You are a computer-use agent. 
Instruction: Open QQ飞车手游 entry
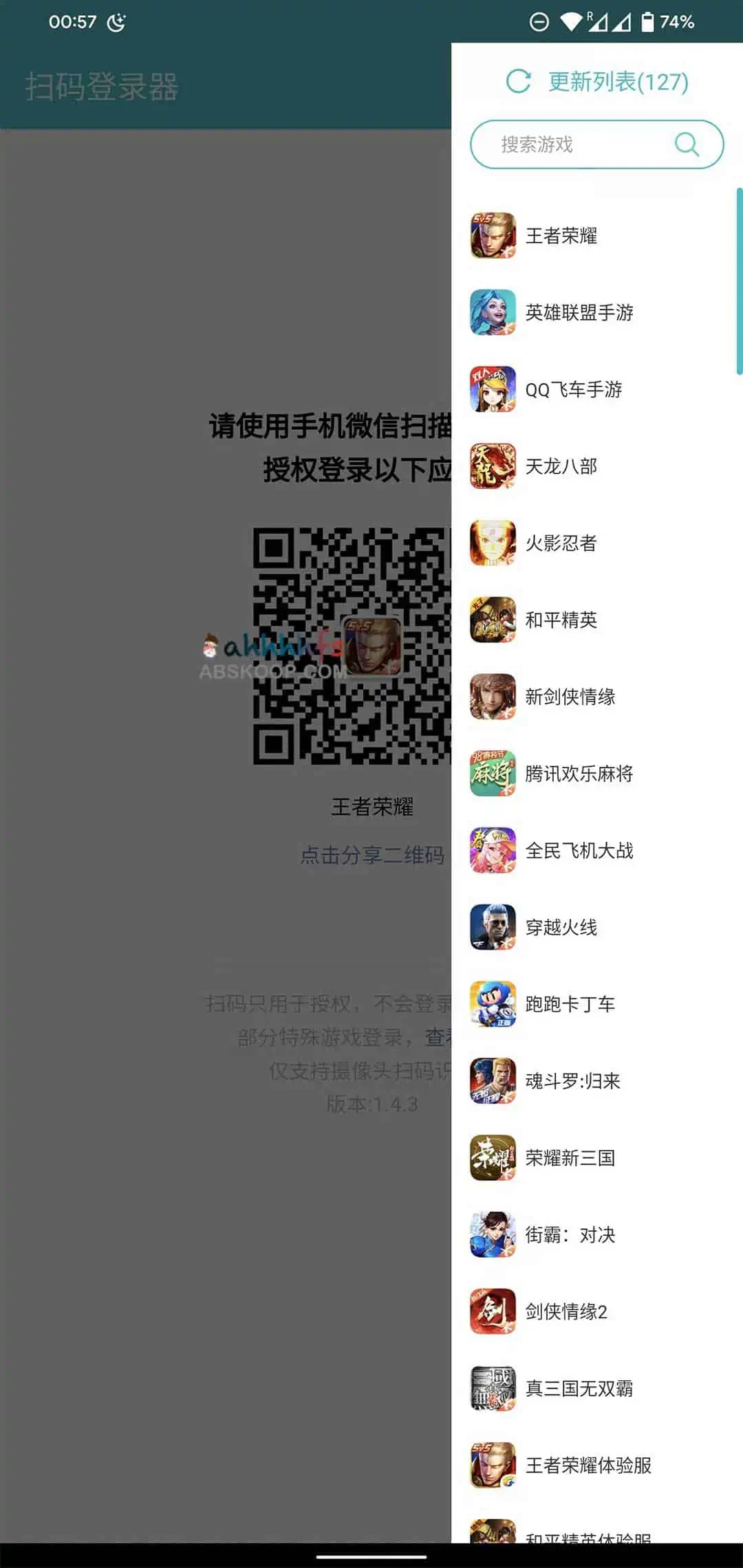(x=573, y=390)
